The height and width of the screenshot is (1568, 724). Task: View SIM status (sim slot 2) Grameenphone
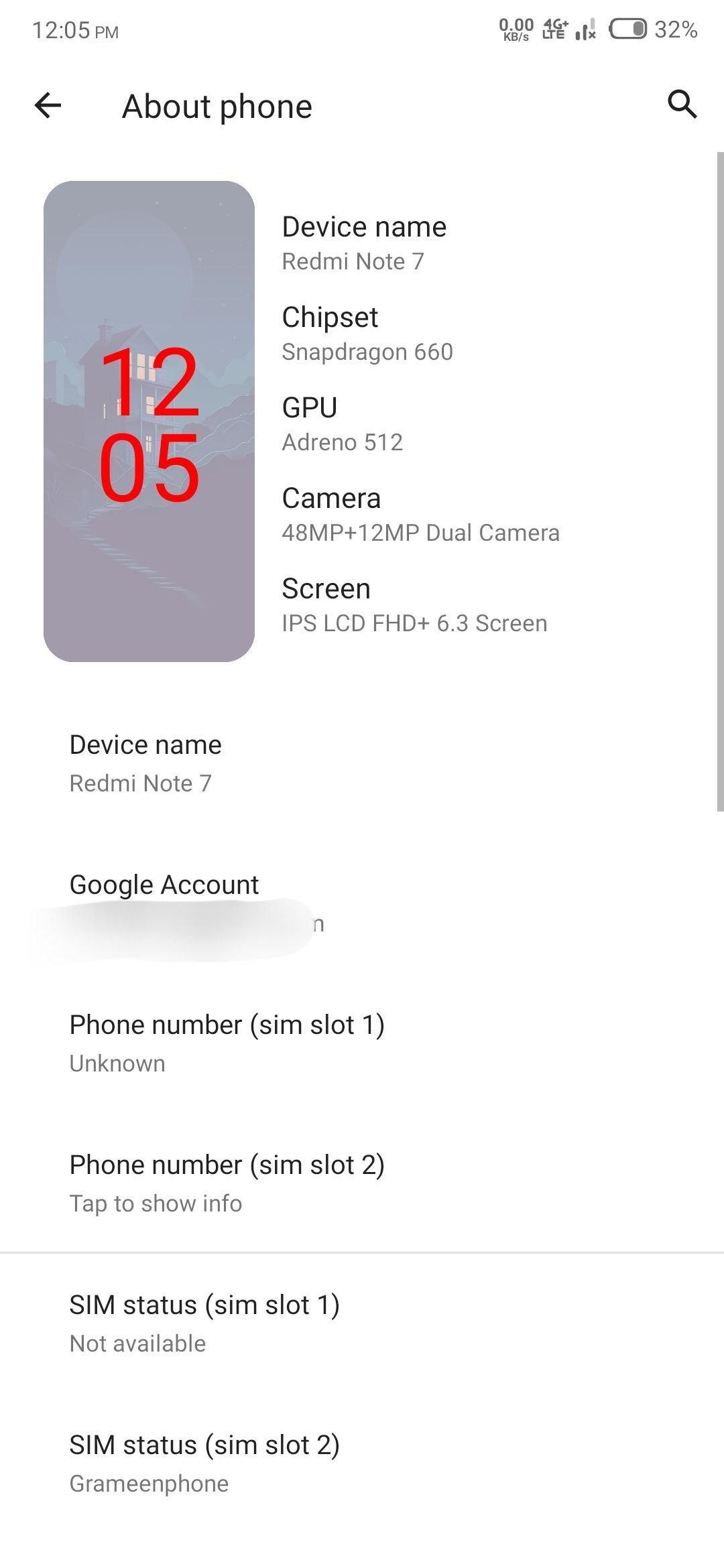coord(362,1463)
